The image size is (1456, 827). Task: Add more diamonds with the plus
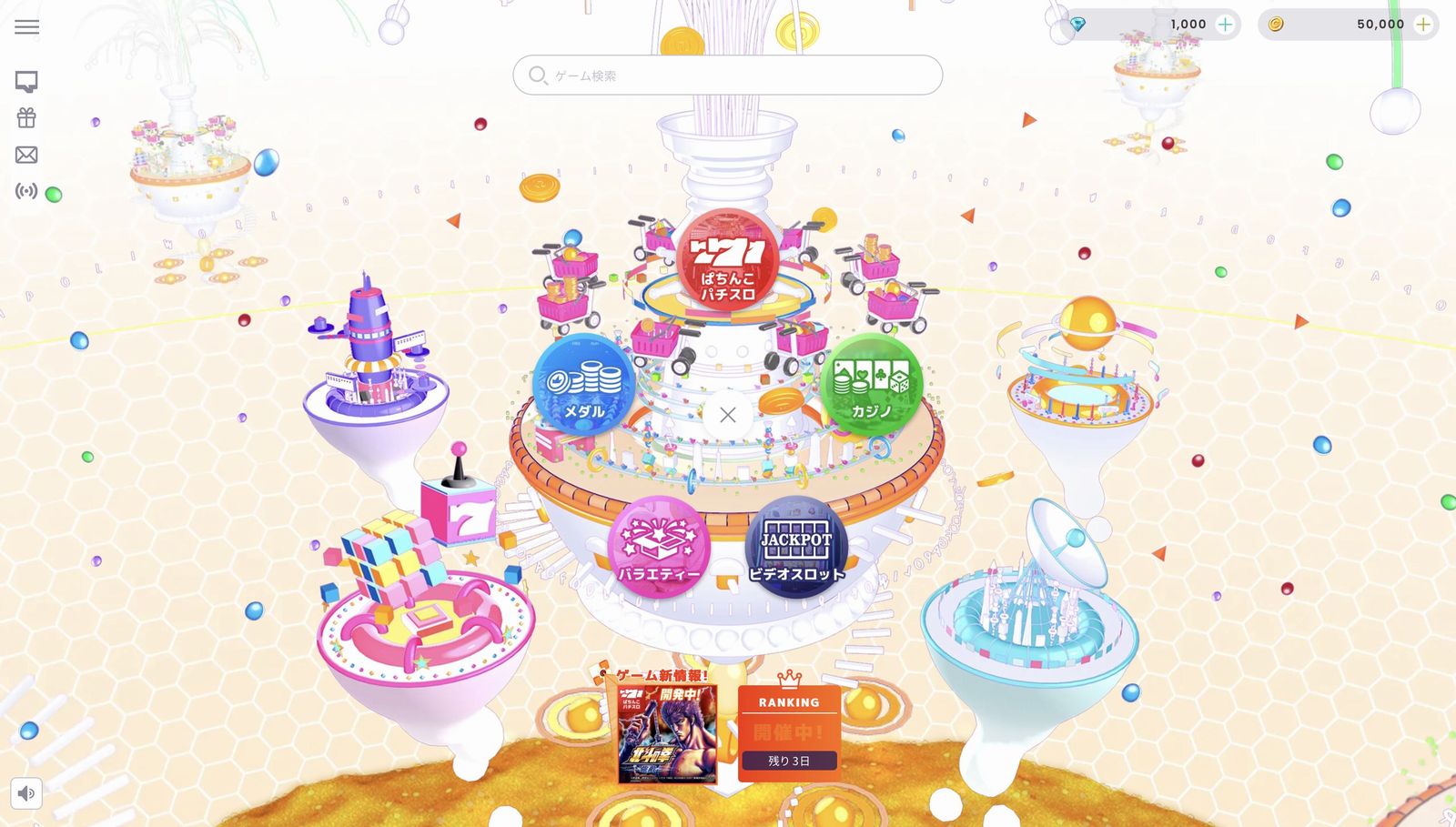point(1225,25)
